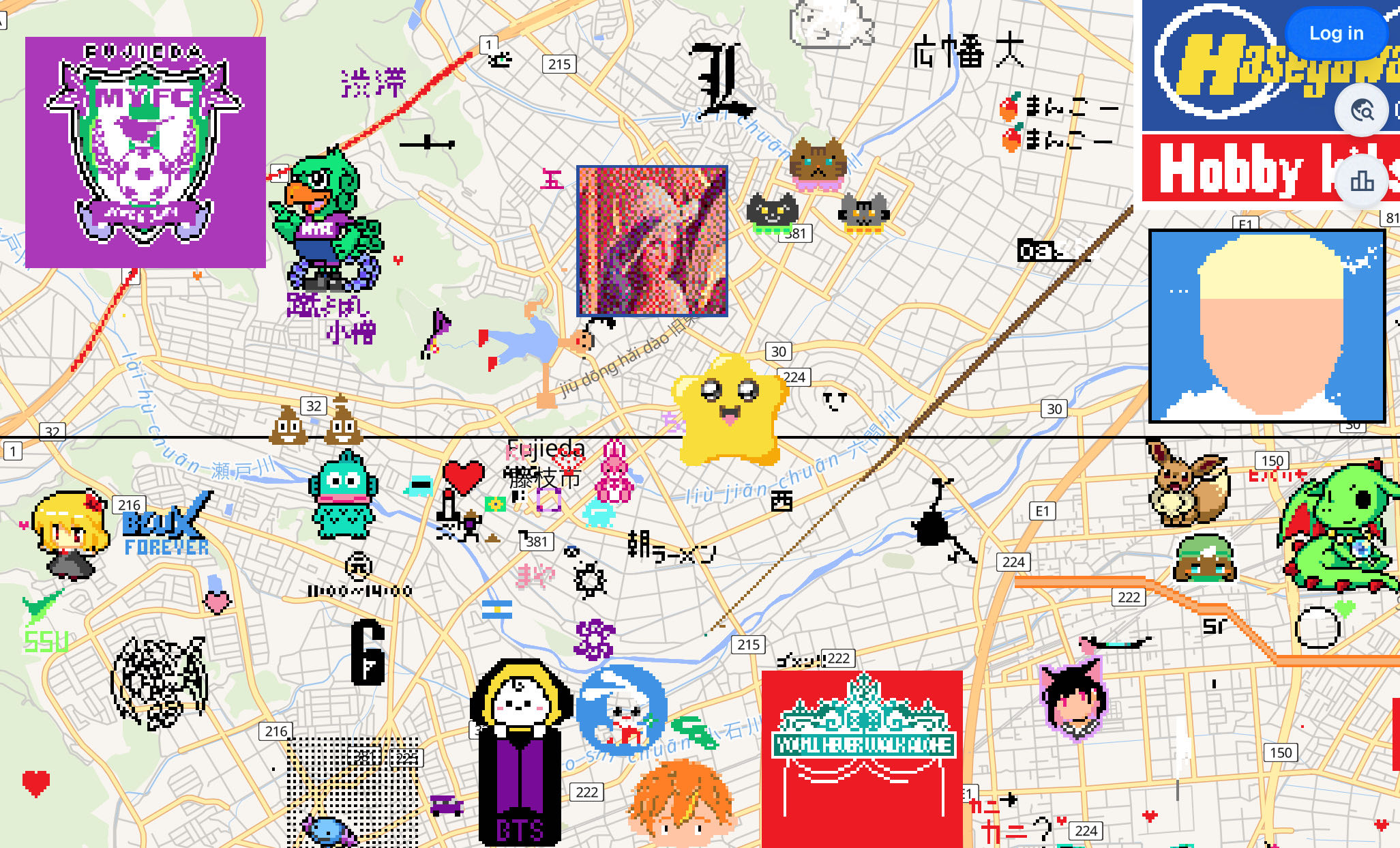
Task: Open the globe search button
Action: pyautogui.click(x=1362, y=110)
